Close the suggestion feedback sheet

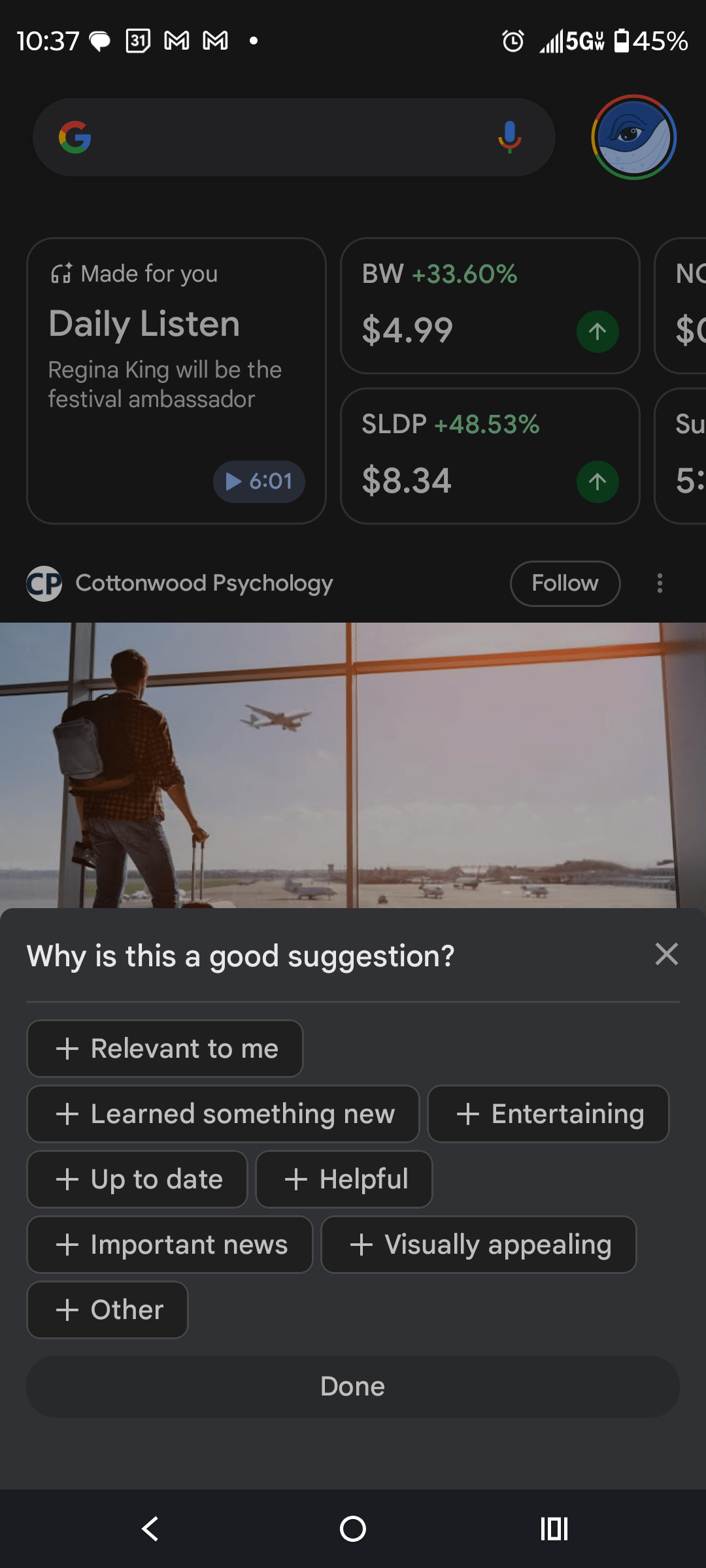point(666,955)
